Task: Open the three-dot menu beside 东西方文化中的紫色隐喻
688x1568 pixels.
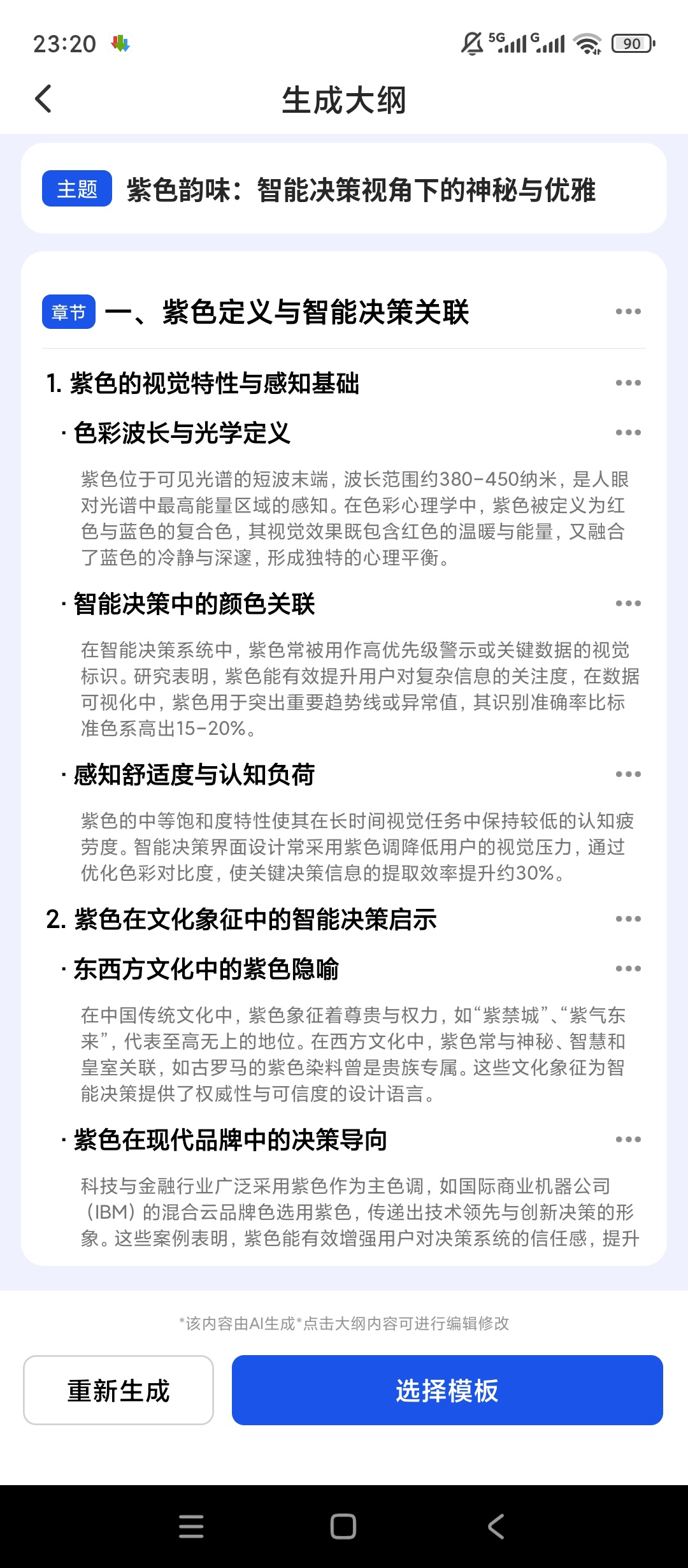Action: click(x=628, y=969)
